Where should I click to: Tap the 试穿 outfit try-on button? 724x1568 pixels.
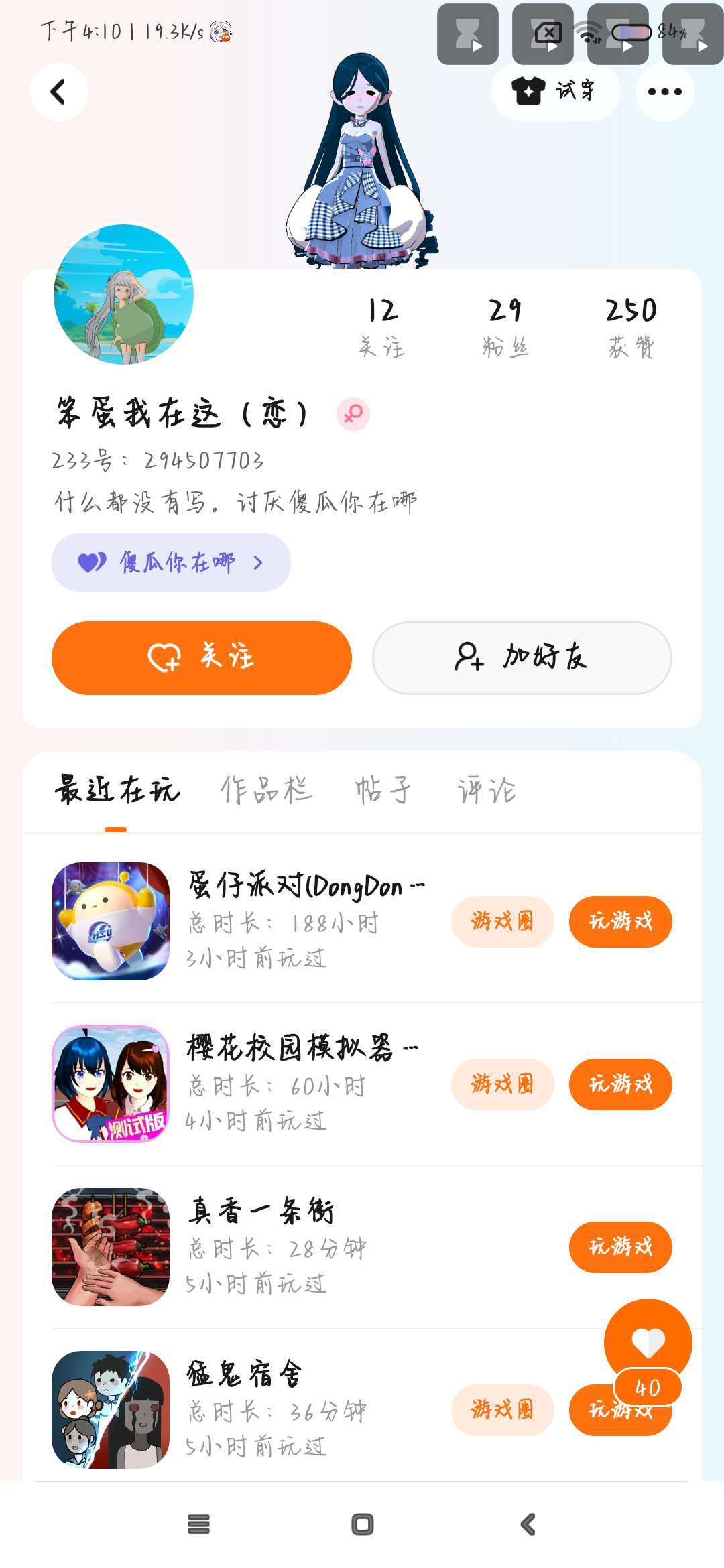click(554, 91)
